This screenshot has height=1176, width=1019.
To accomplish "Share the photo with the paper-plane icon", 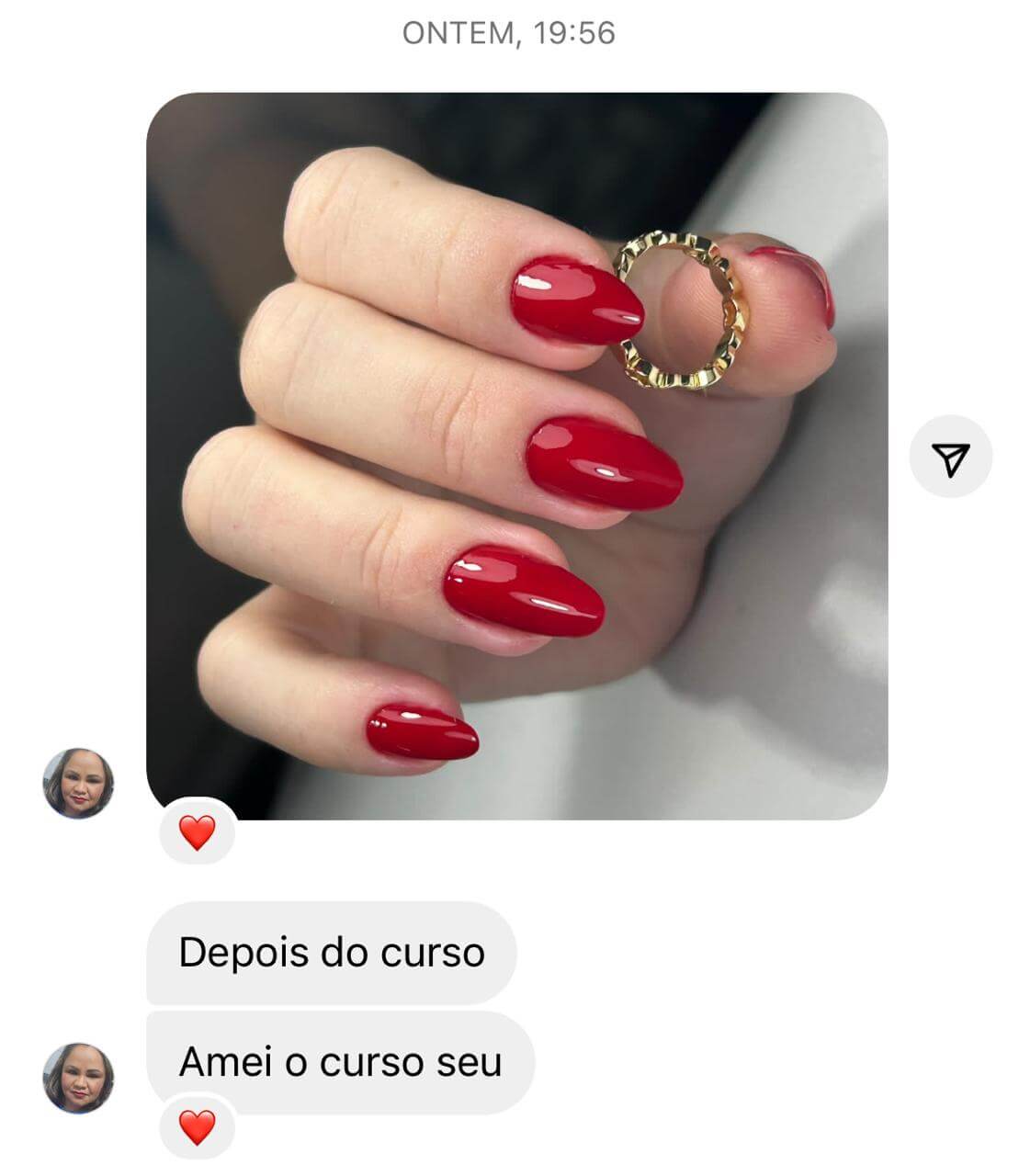I will pyautogui.click(x=950, y=457).
